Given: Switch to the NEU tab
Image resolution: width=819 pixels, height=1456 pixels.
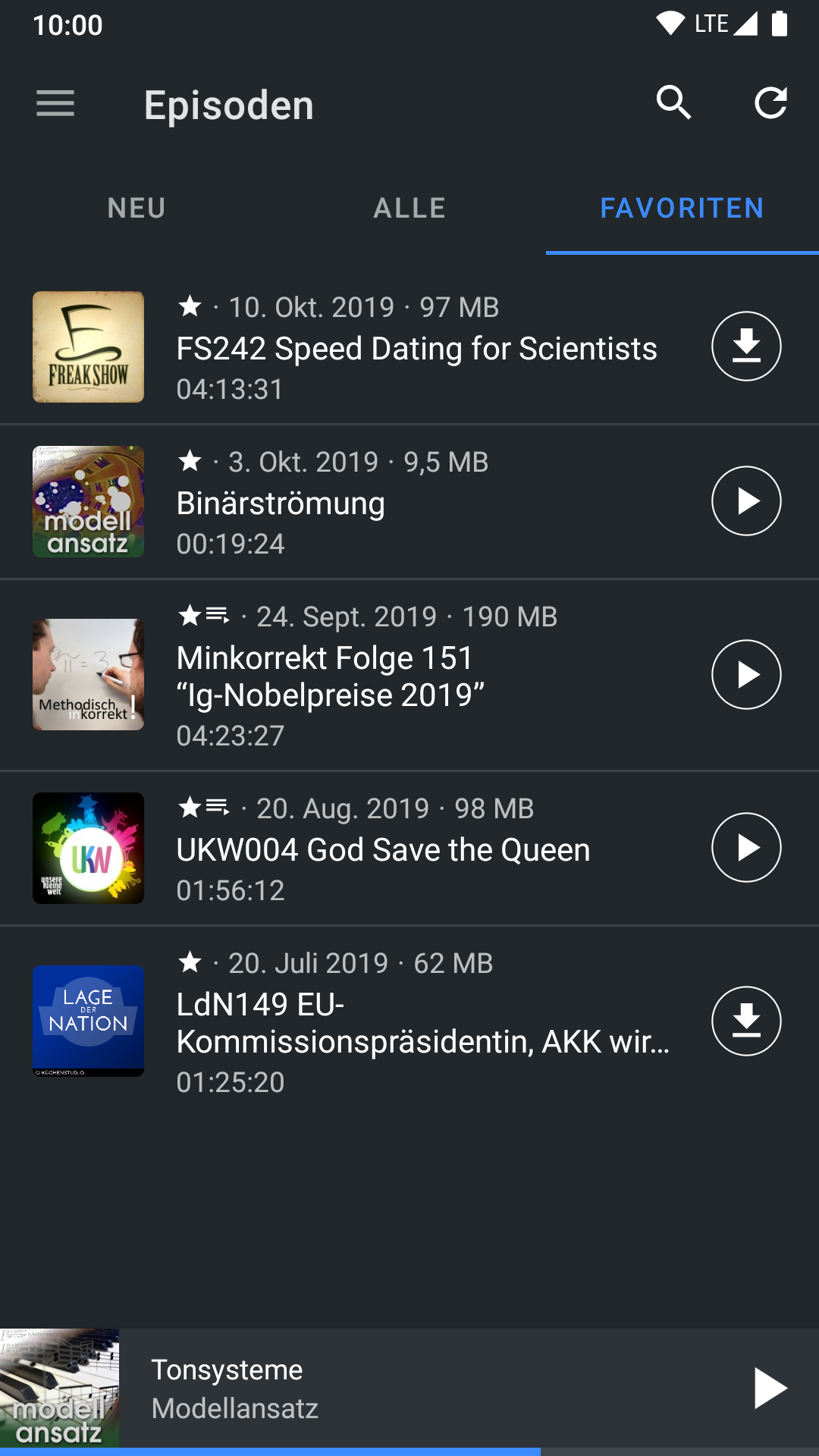Looking at the screenshot, I should (136, 209).
